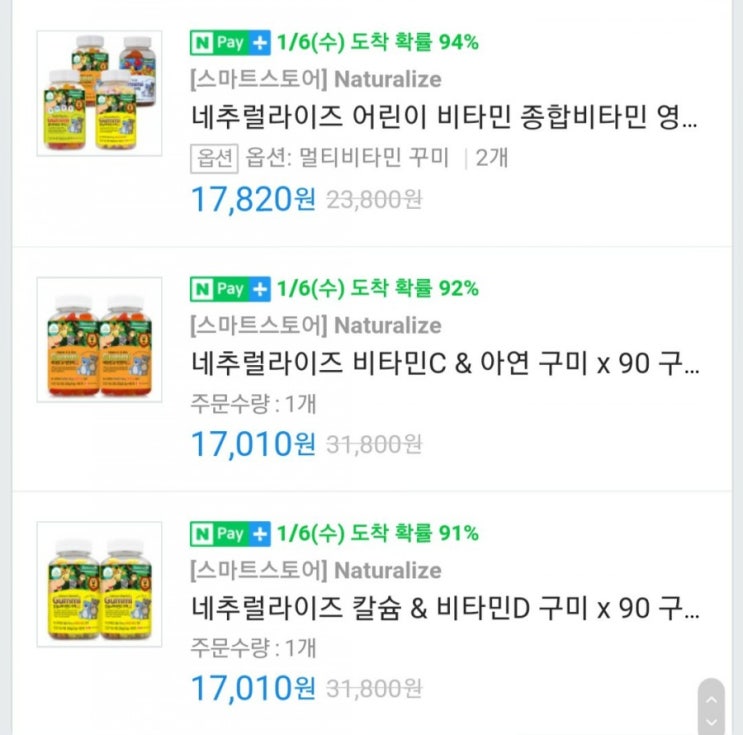
Task: Tap the vitamin C zinc gummy thumbnail
Action: click(99, 340)
